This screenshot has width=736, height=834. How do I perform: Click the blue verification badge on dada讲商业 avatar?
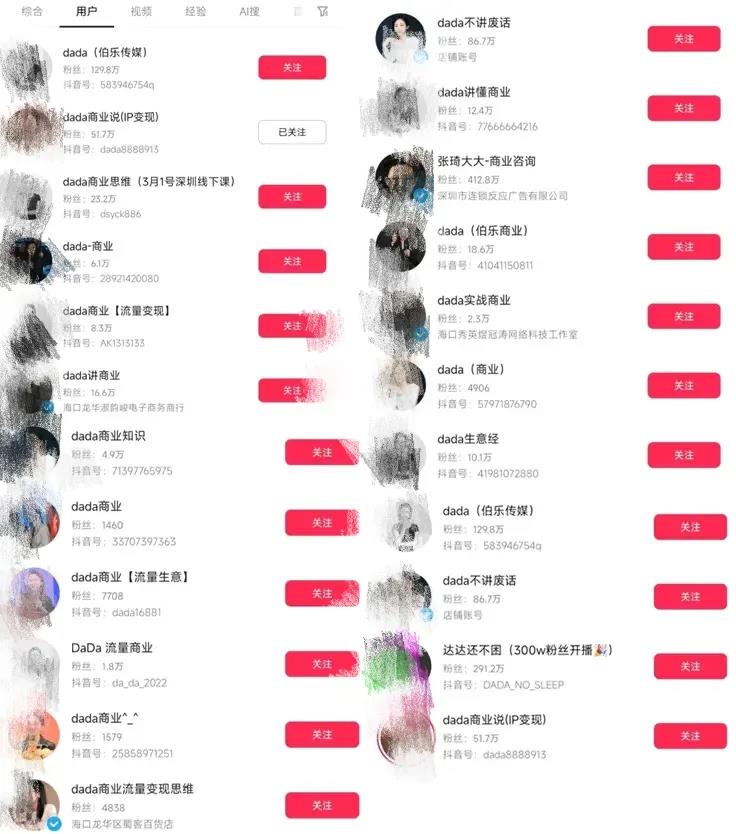(x=48, y=404)
